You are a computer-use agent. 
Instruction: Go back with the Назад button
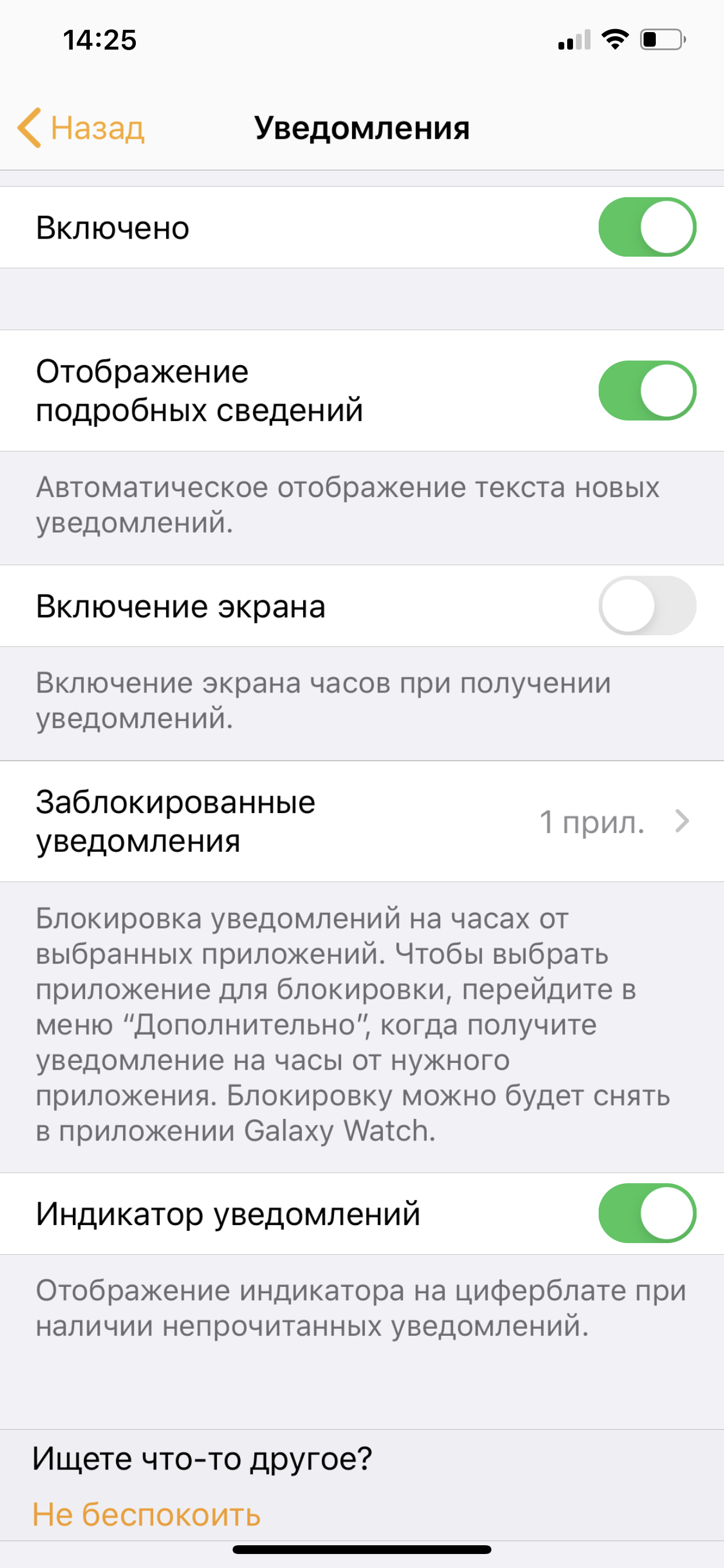pos(82,128)
